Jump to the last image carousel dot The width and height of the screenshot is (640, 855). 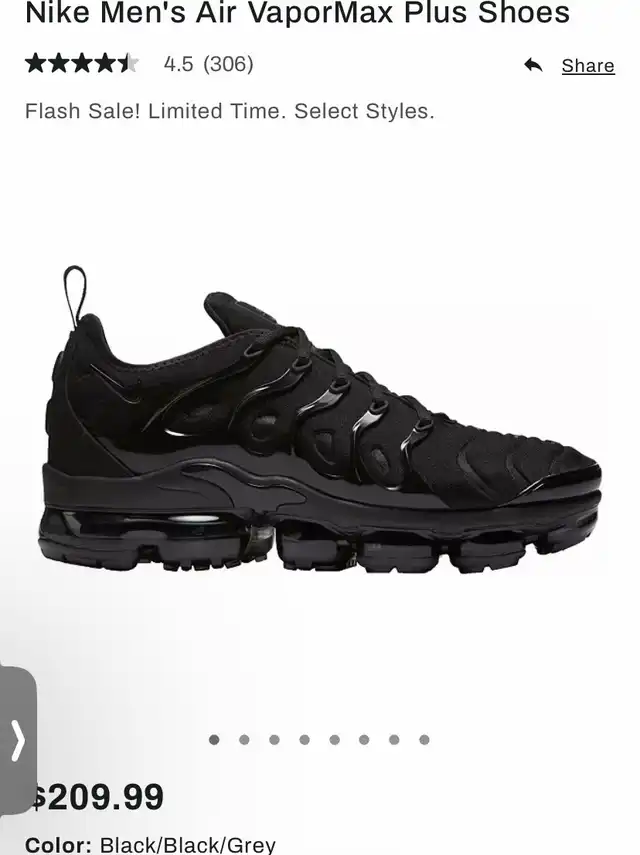click(424, 740)
